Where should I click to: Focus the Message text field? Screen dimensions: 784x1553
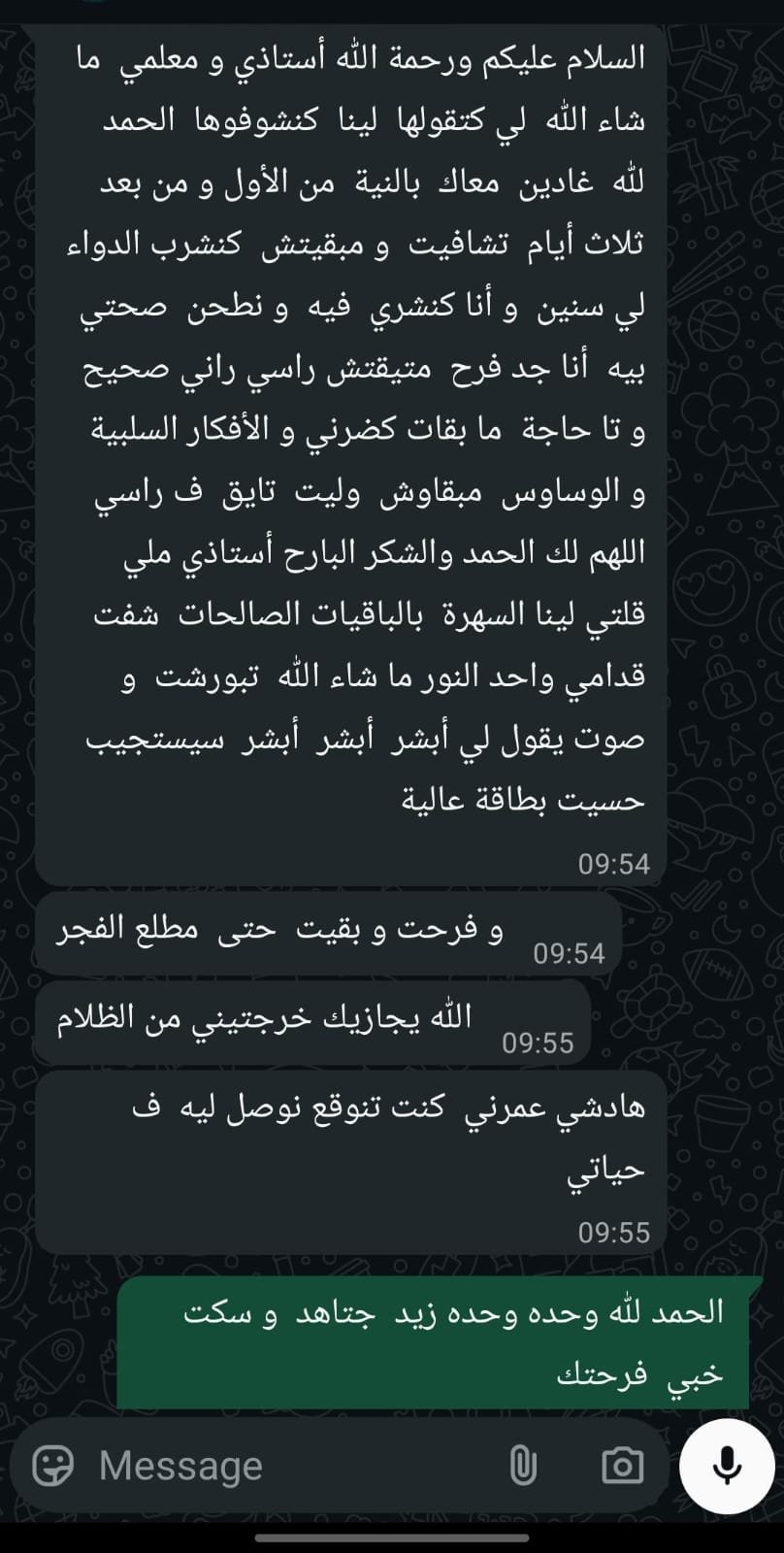291,1466
